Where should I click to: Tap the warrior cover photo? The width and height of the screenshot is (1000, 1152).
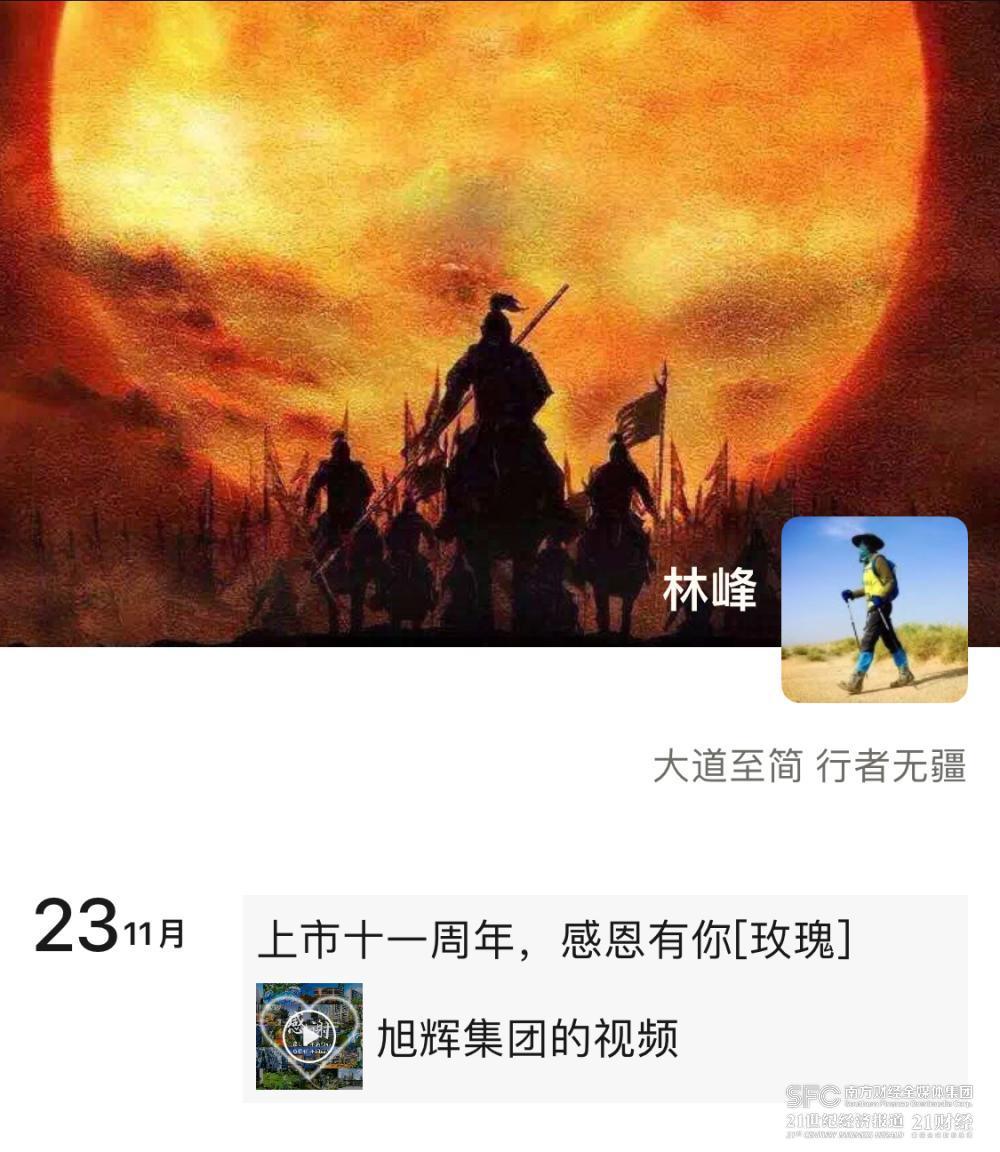tap(450, 300)
